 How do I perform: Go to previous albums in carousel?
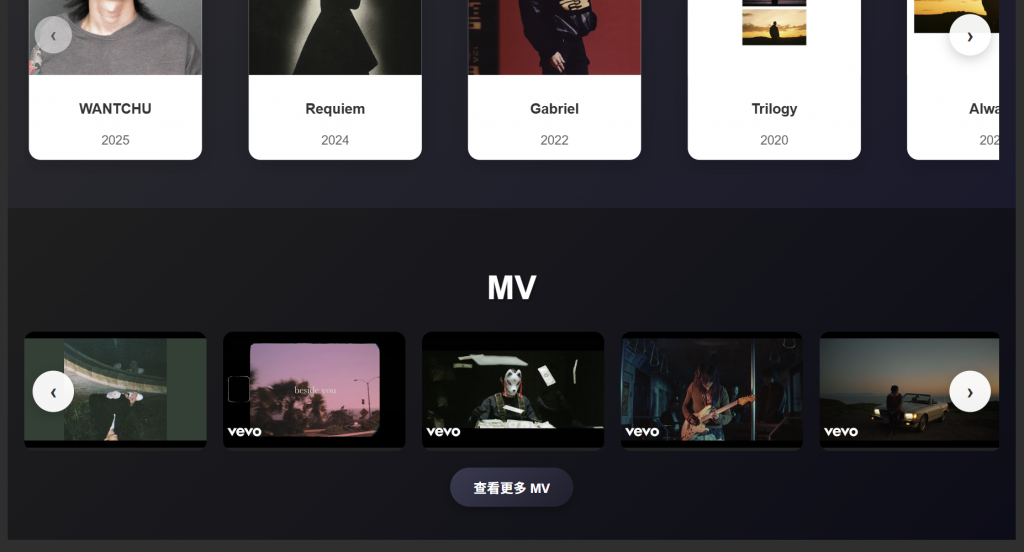point(53,35)
